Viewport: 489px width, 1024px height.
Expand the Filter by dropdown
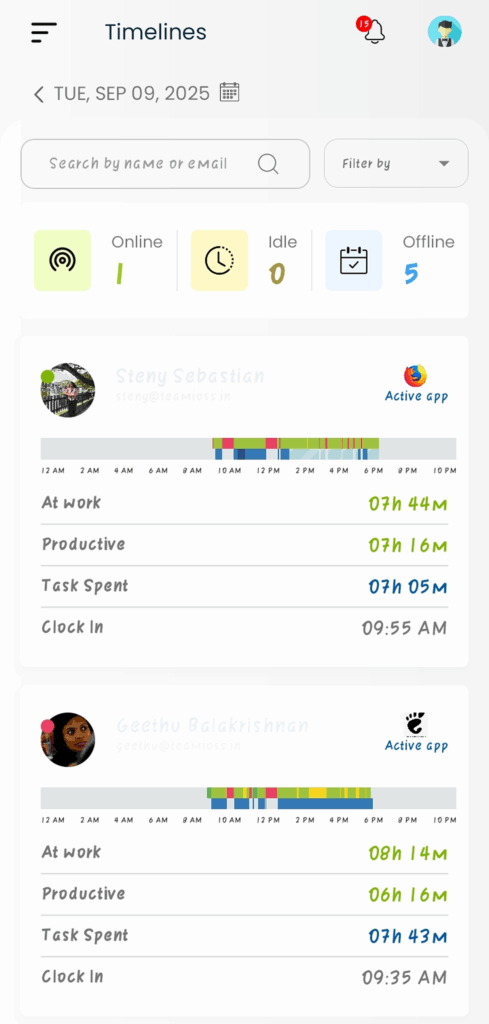396,163
